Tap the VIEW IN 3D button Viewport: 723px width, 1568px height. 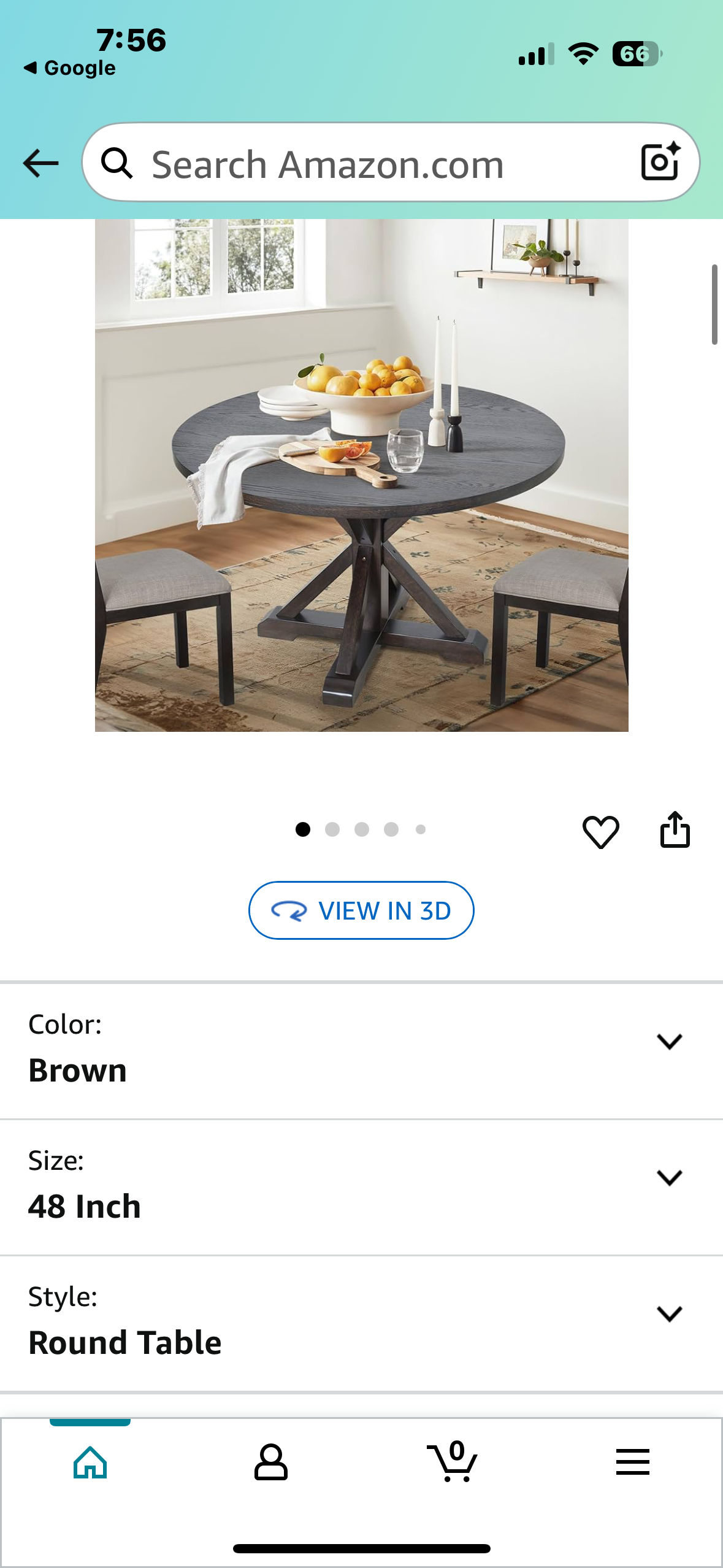361,910
